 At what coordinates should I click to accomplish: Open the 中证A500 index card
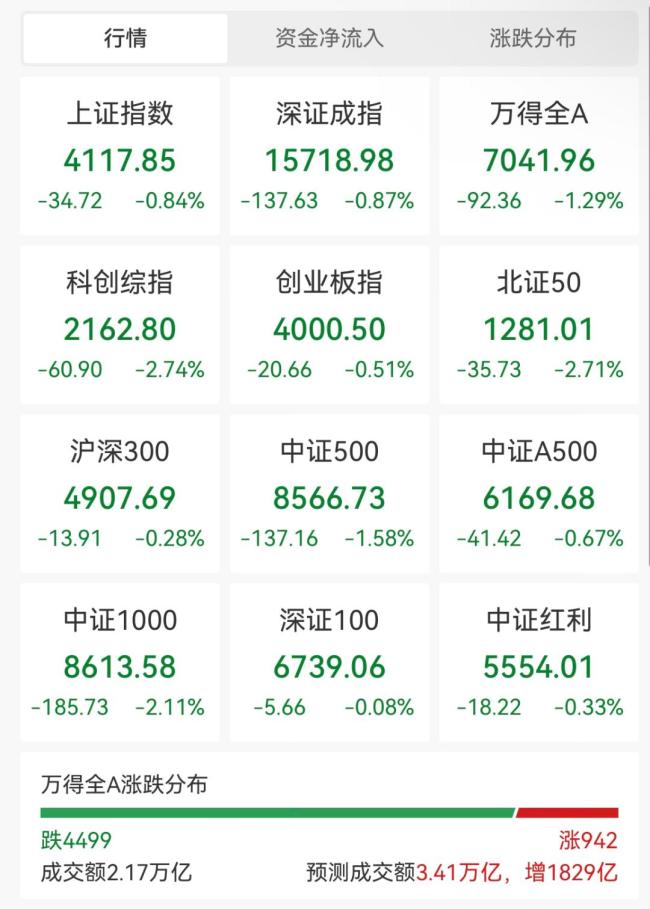point(539,493)
